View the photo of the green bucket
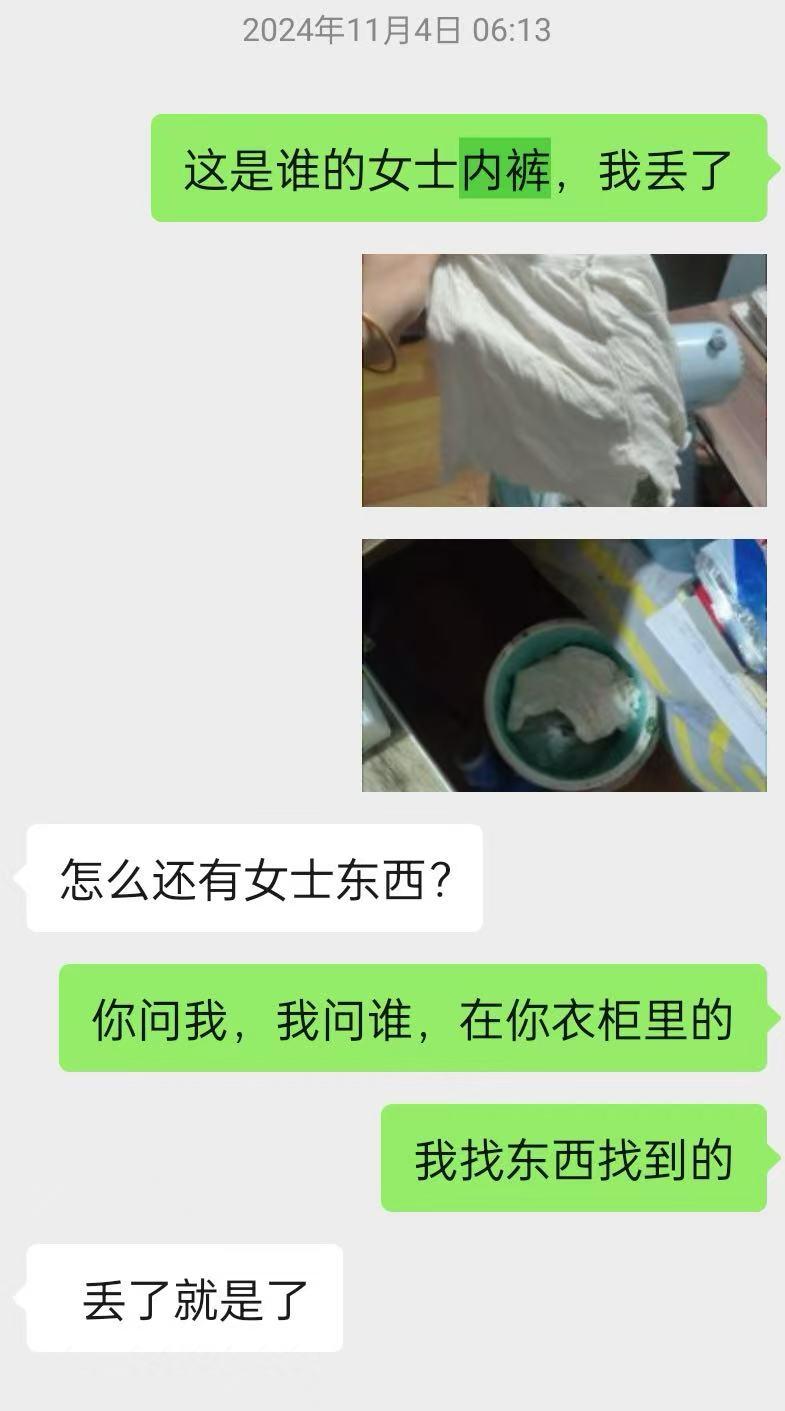The width and height of the screenshot is (785, 1411). click(x=564, y=665)
